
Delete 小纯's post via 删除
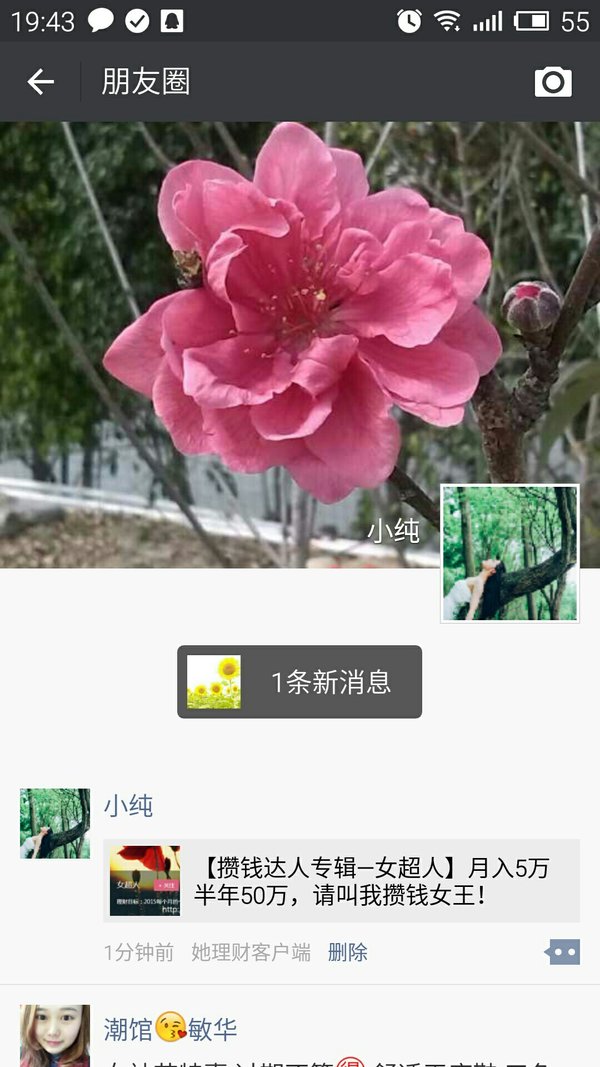point(348,952)
